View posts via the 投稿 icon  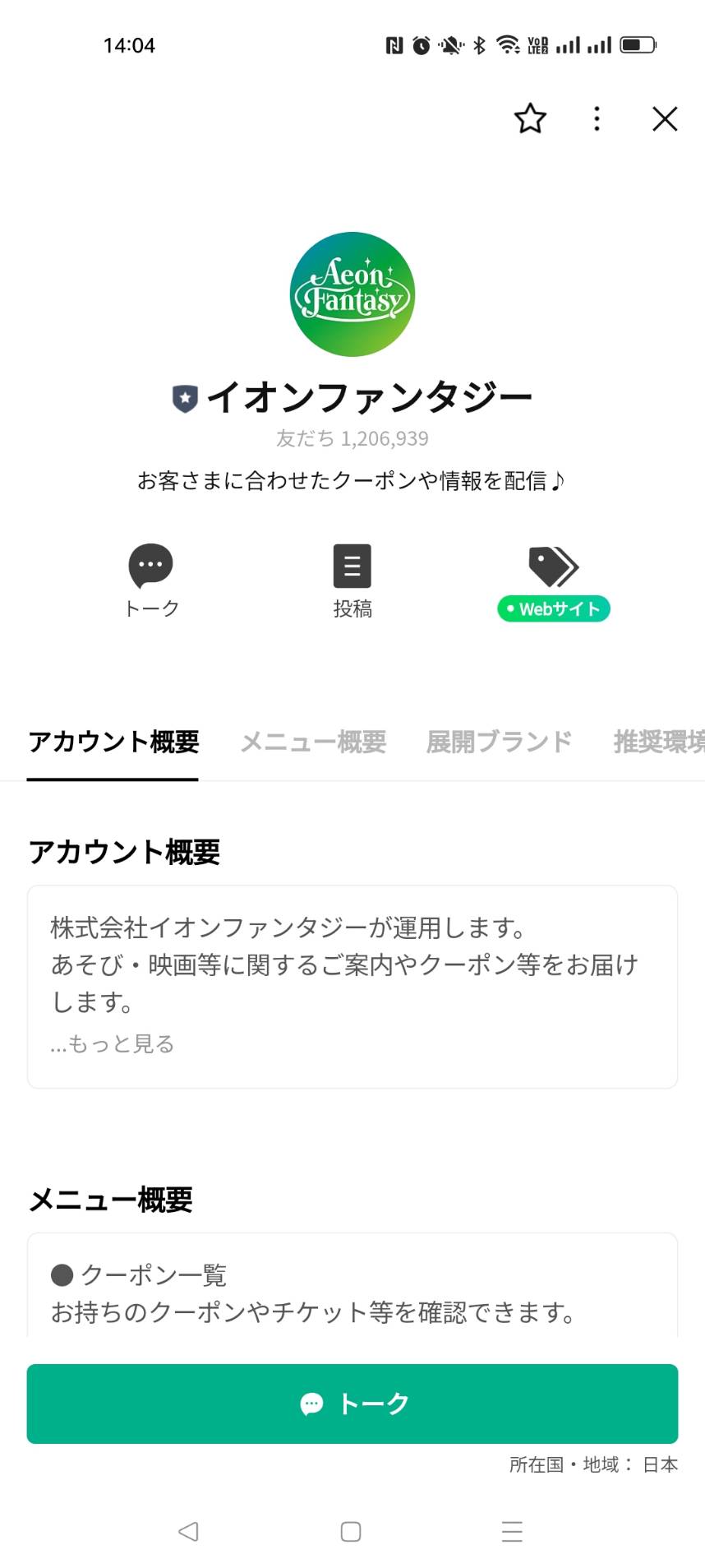[x=352, y=567]
